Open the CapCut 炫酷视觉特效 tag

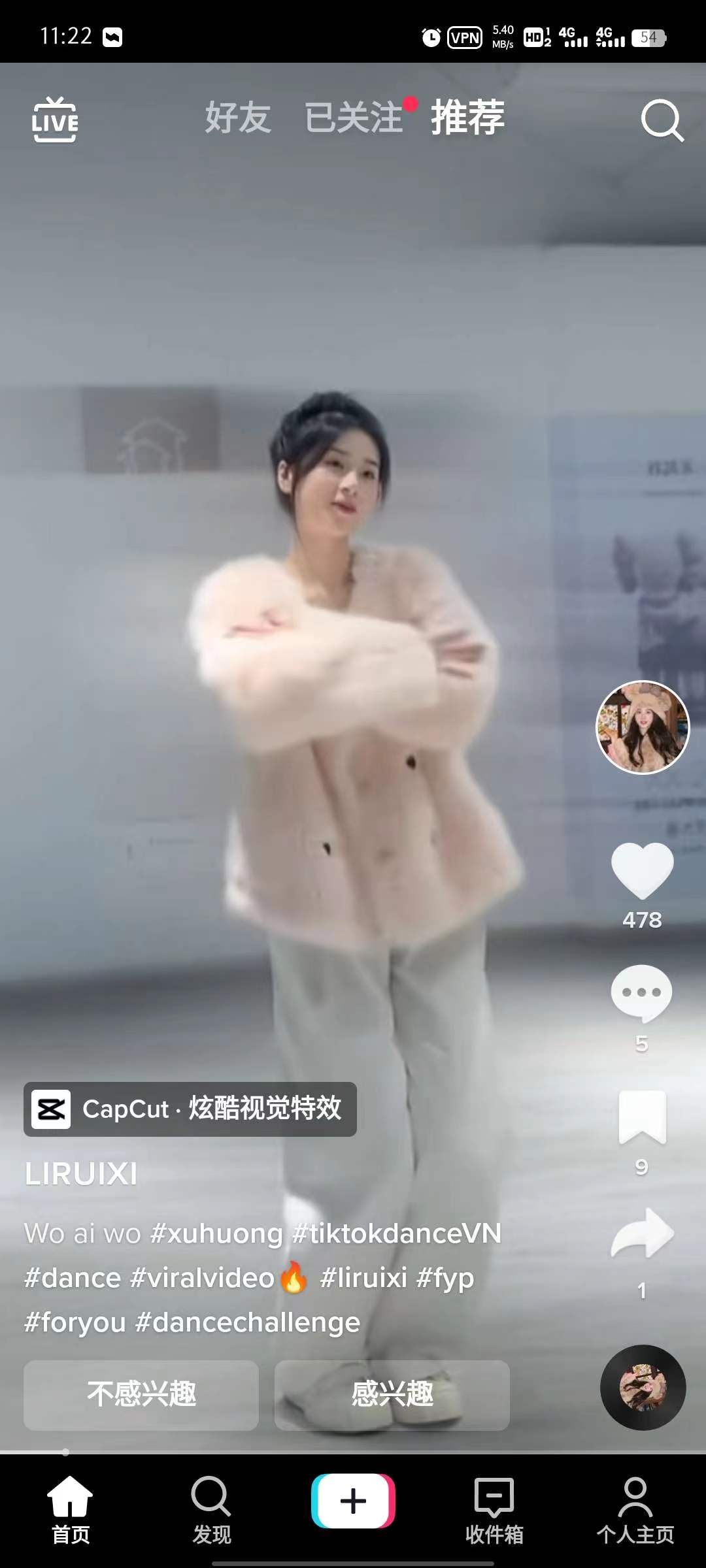point(190,1109)
